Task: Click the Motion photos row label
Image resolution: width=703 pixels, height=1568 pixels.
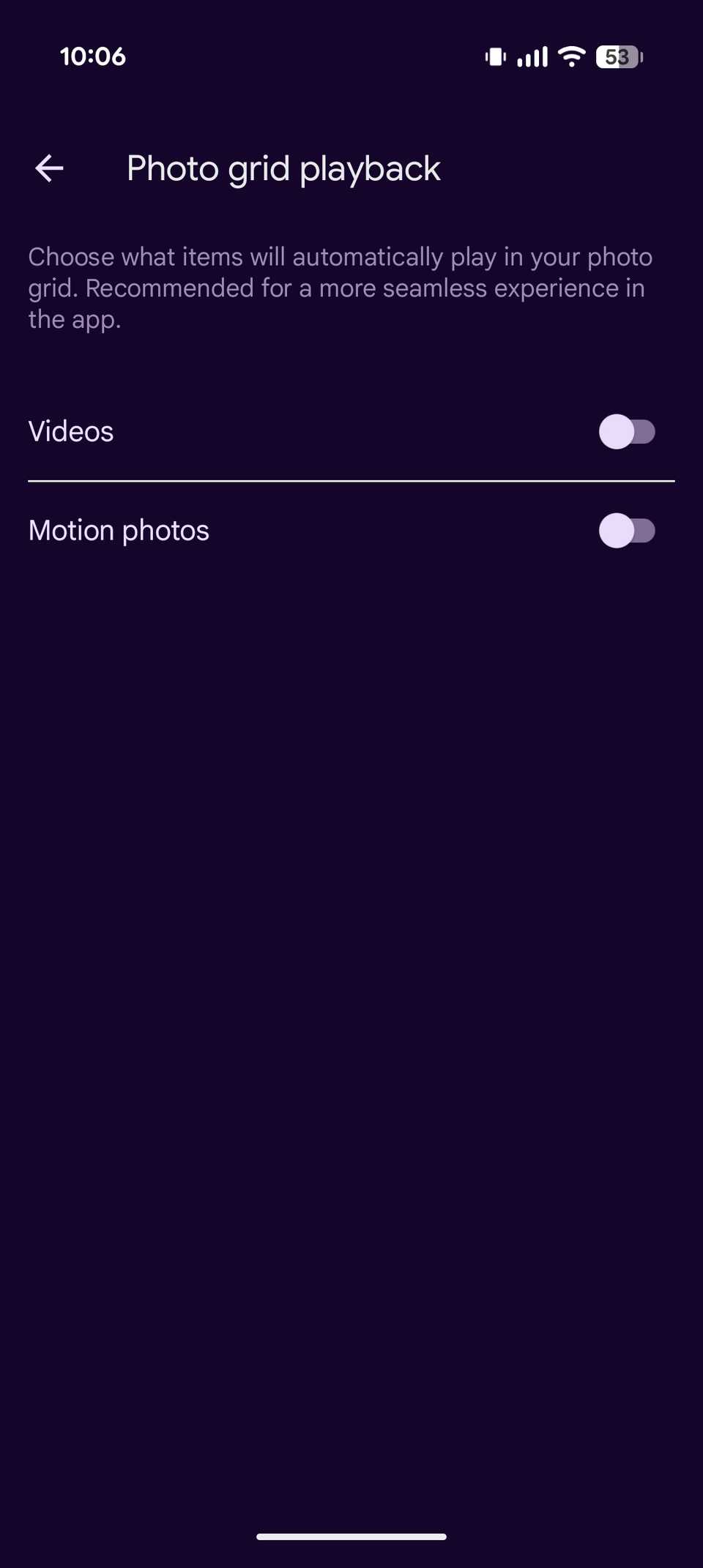Action: 118,530
